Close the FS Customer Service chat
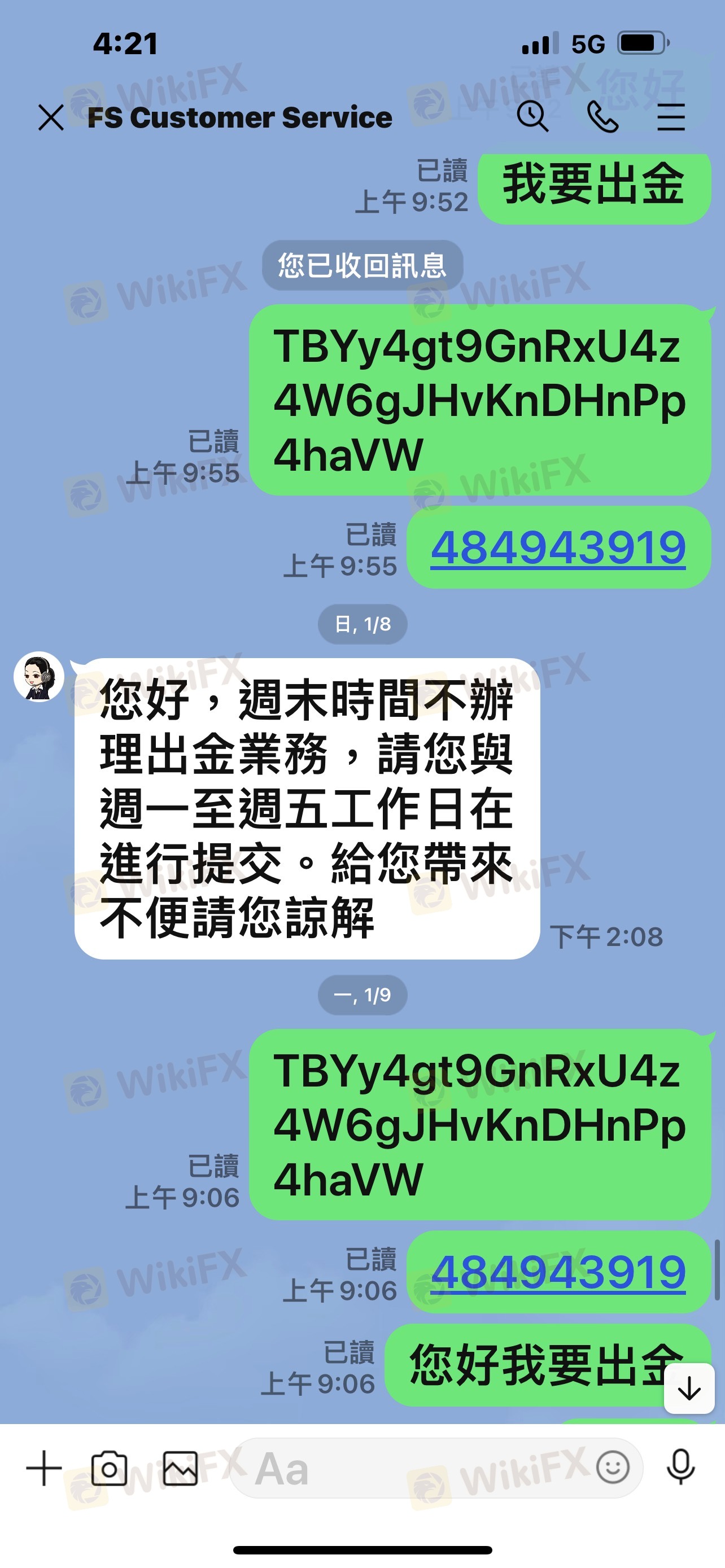The height and width of the screenshot is (1568, 725). tap(50, 117)
